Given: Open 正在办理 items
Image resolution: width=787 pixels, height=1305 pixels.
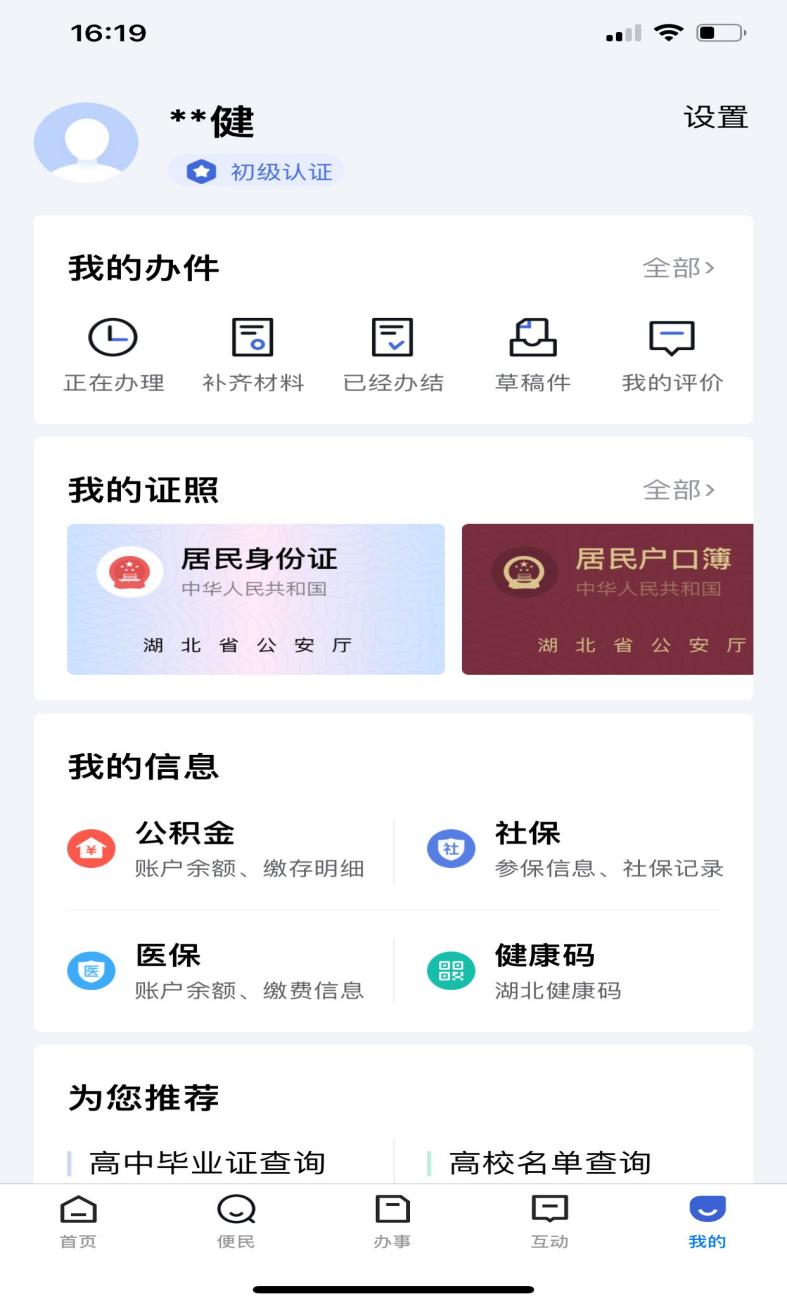Looking at the screenshot, I should point(114,356).
